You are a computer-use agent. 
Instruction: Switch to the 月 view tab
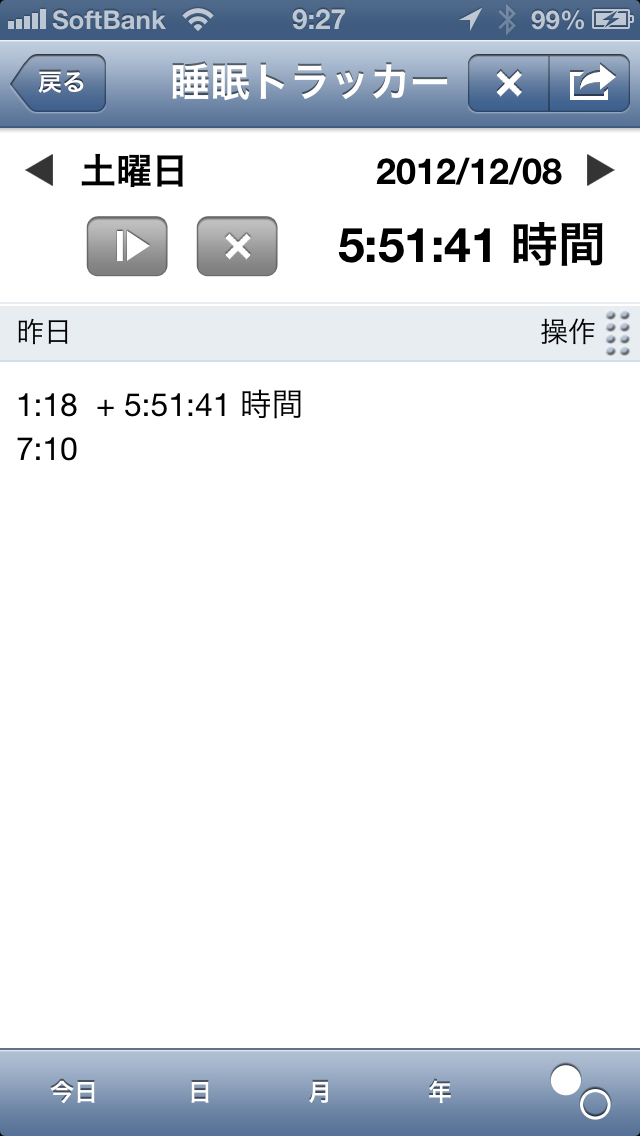pyautogui.click(x=319, y=1092)
